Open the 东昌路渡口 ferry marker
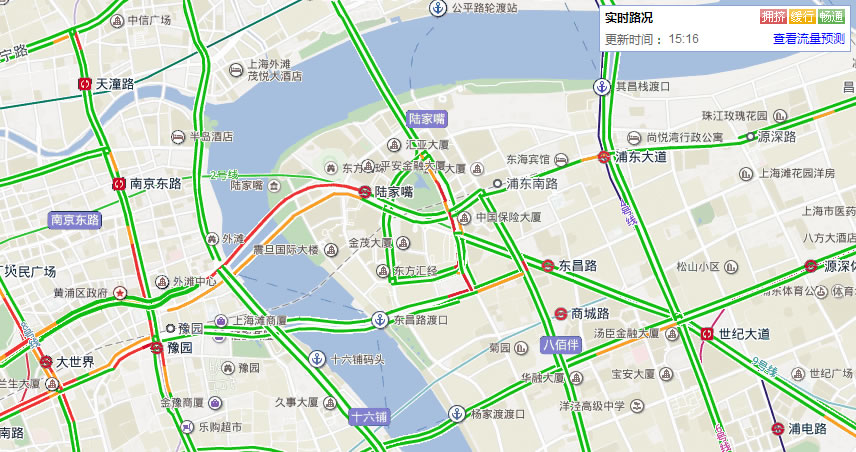The width and height of the screenshot is (856, 452). coord(379,320)
